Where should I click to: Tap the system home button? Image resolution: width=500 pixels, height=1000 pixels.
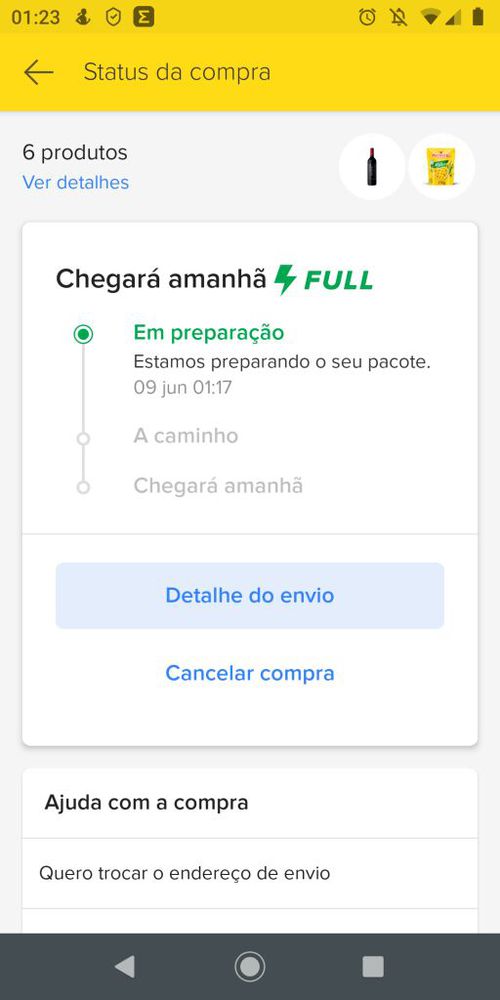click(250, 967)
